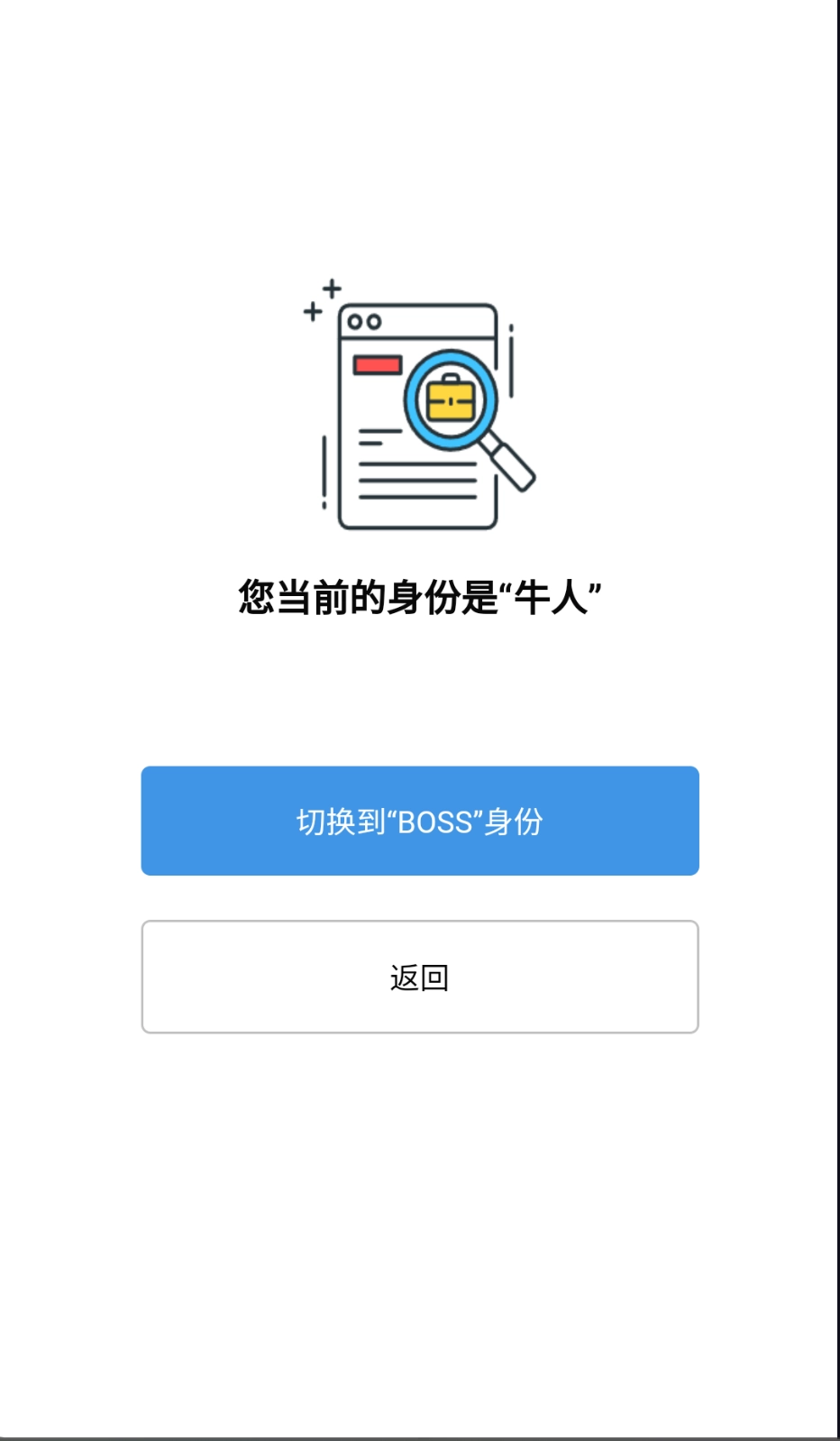Select the yellow briefcase icon

tap(451, 399)
